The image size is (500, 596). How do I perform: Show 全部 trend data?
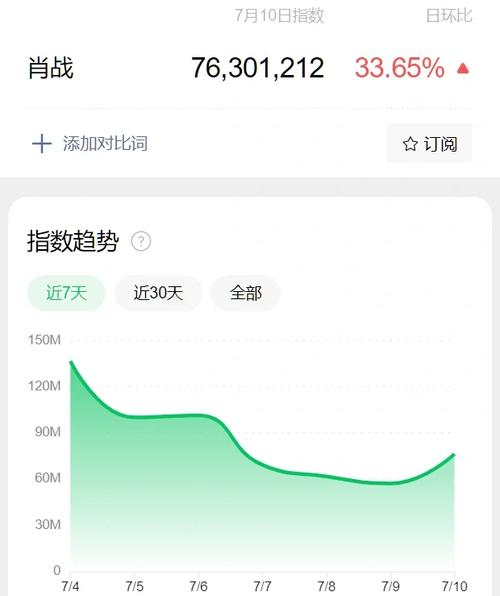pos(246,293)
